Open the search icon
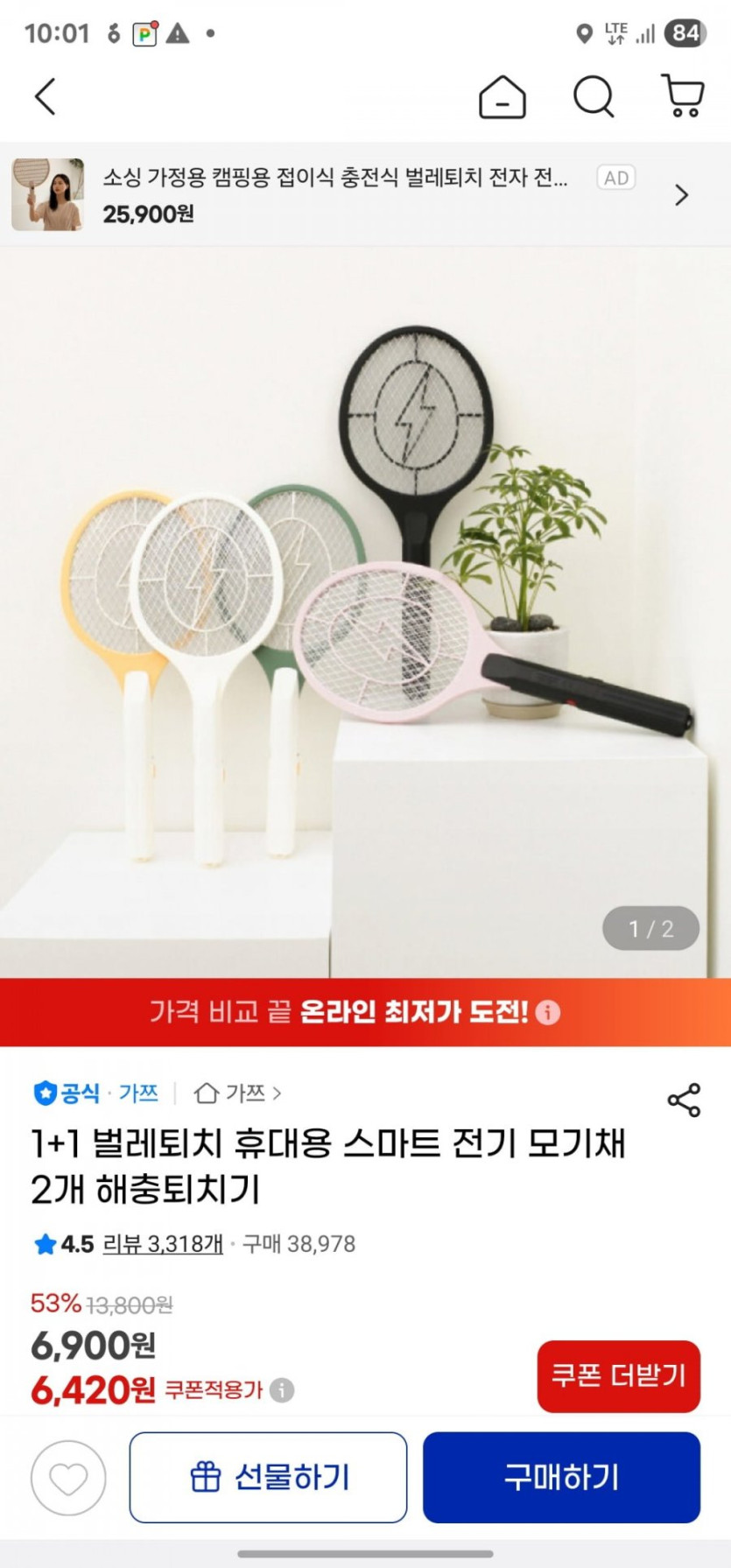Viewport: 731px width, 1568px height. pyautogui.click(x=594, y=96)
